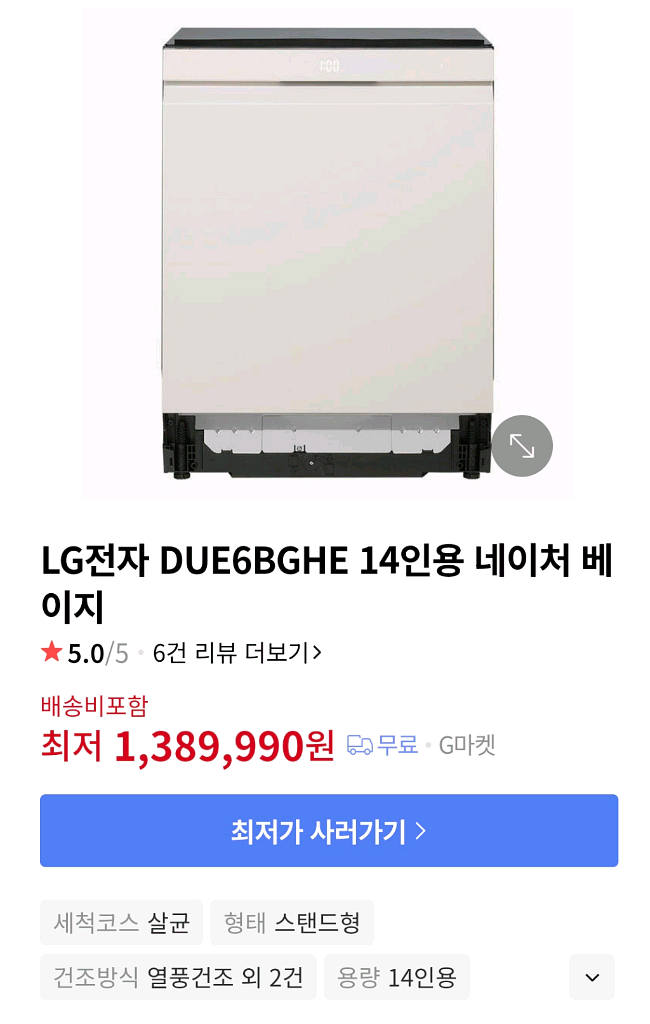This screenshot has width=650, height=1024.
Task: Tap the 건조방식 열풍건조 외 2건 chip
Action: coord(178,977)
